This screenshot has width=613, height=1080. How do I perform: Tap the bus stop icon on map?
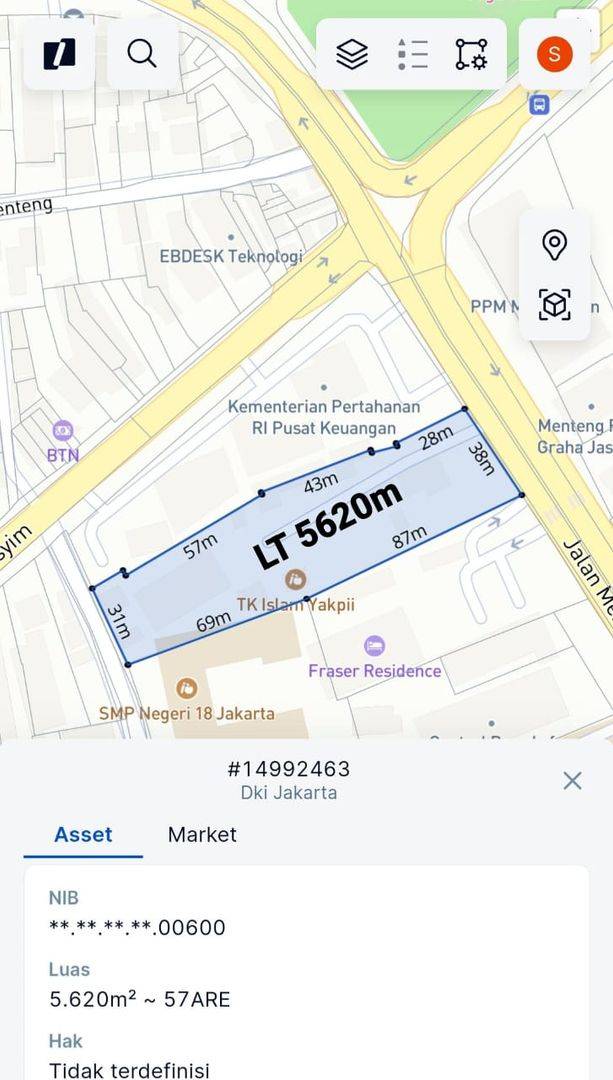point(539,105)
